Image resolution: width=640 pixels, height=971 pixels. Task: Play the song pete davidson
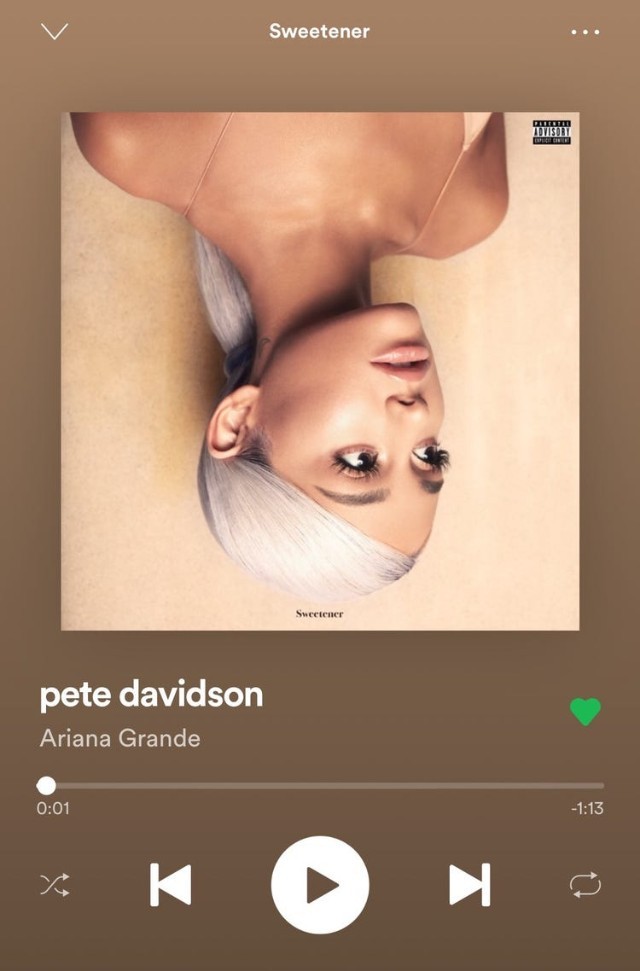coord(320,885)
